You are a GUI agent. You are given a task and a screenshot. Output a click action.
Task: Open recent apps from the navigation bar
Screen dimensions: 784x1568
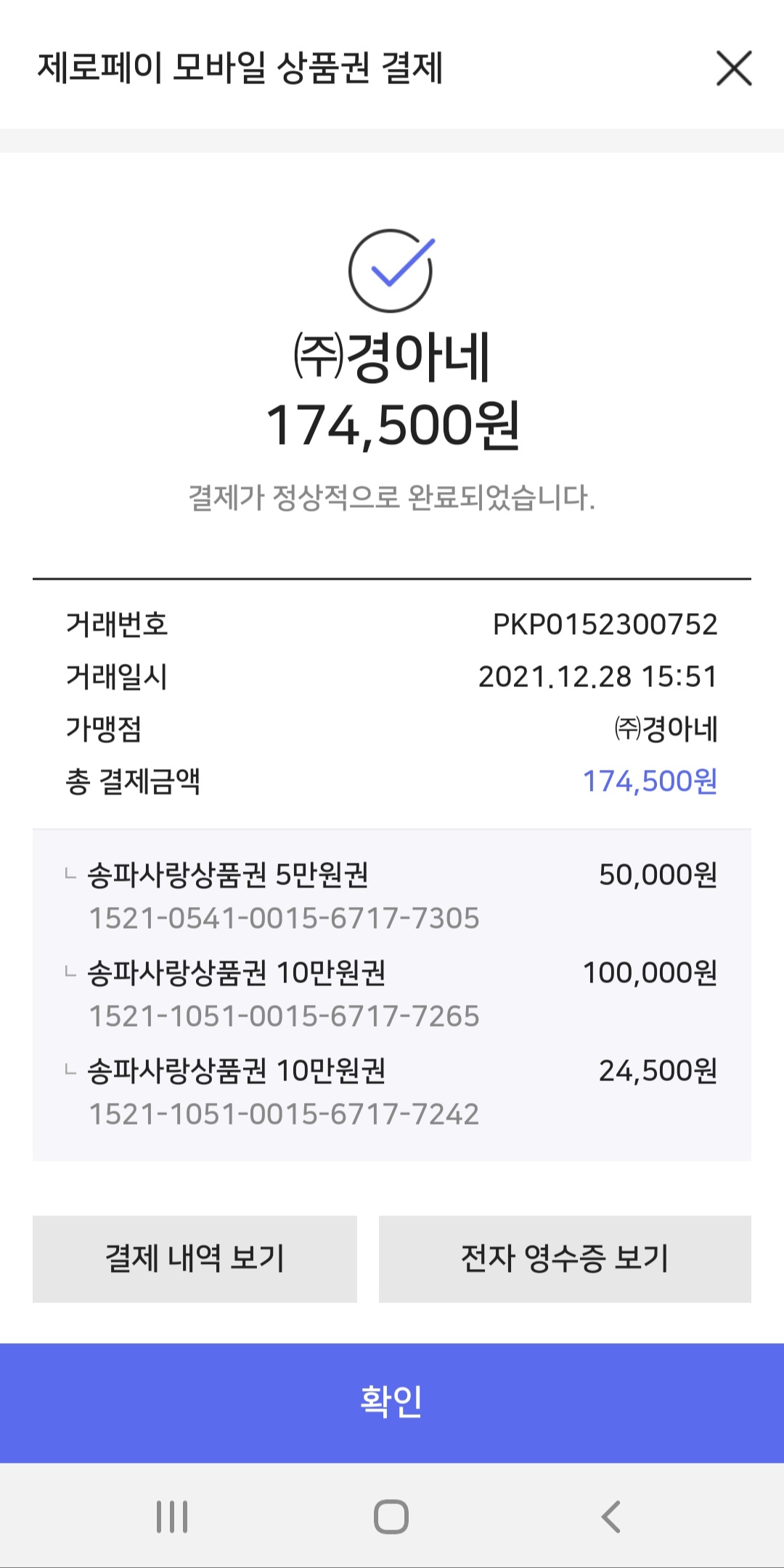click(172, 1516)
